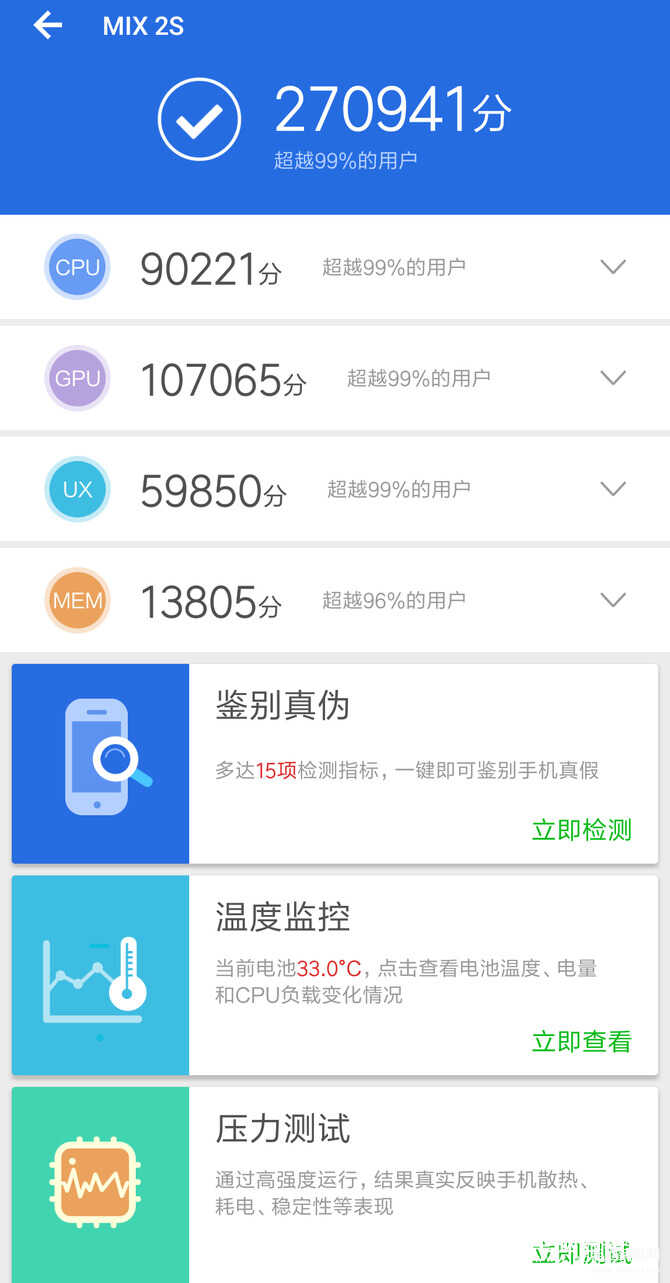Viewport: 670px width, 1283px height.
Task: Go back using the top arrow
Action: pos(47,26)
